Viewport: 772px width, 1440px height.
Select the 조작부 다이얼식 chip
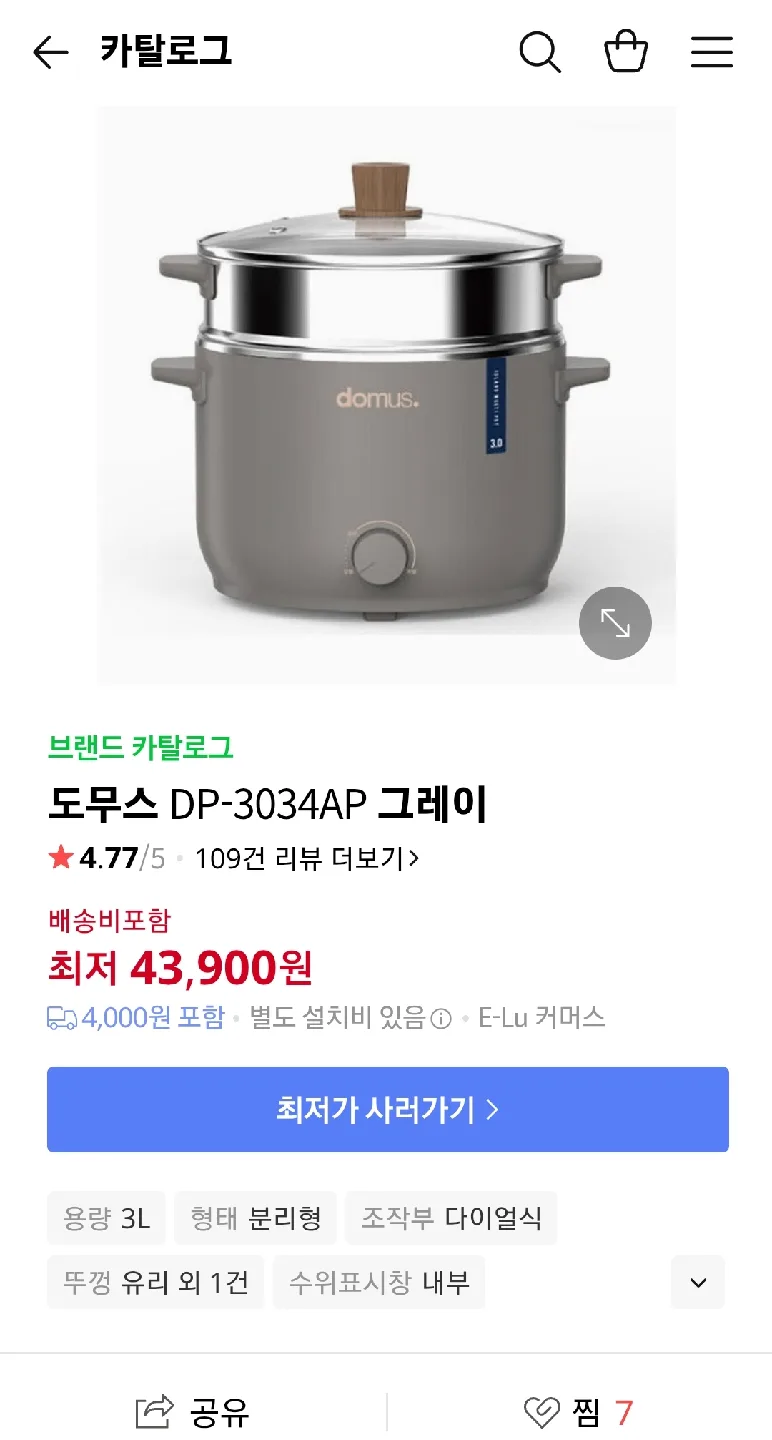coord(451,1218)
